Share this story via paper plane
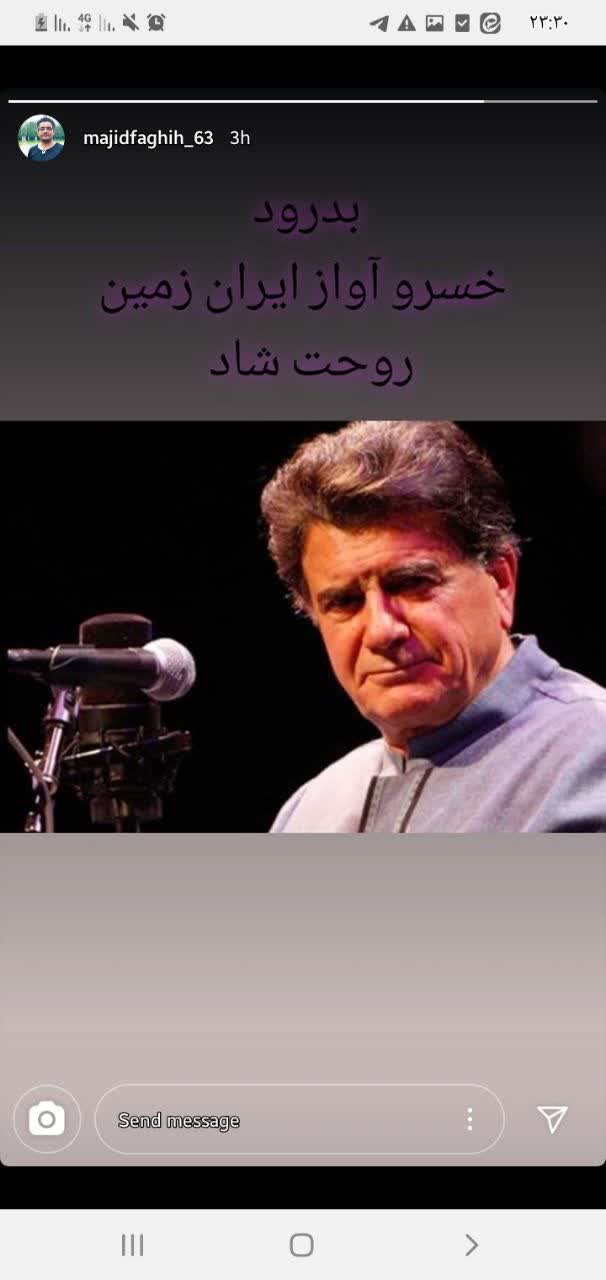This screenshot has width=606, height=1280. (x=552, y=1119)
